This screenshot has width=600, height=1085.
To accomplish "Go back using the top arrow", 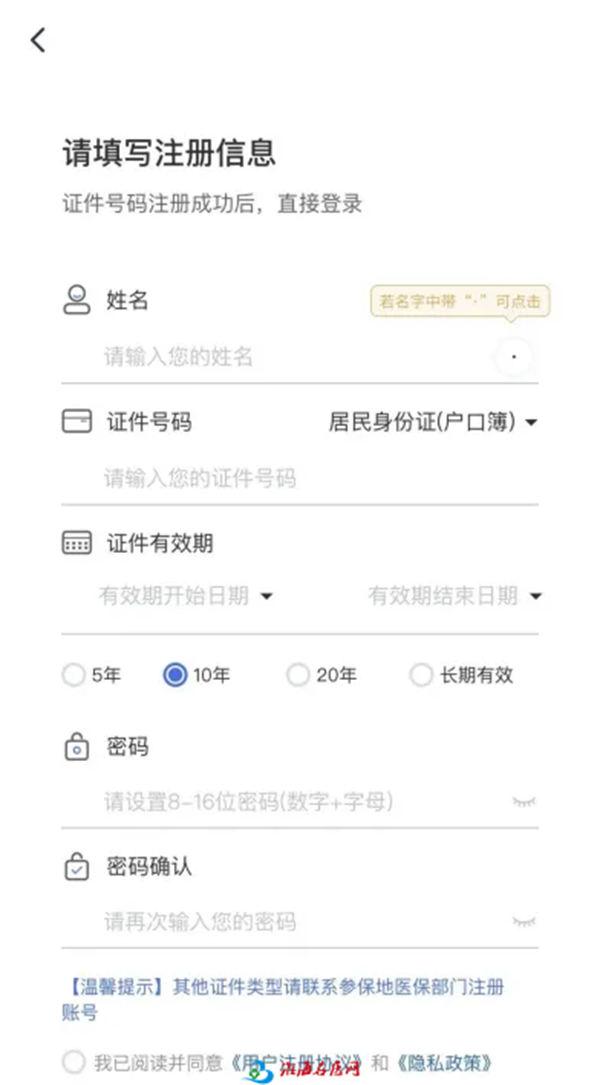I will (x=38, y=40).
